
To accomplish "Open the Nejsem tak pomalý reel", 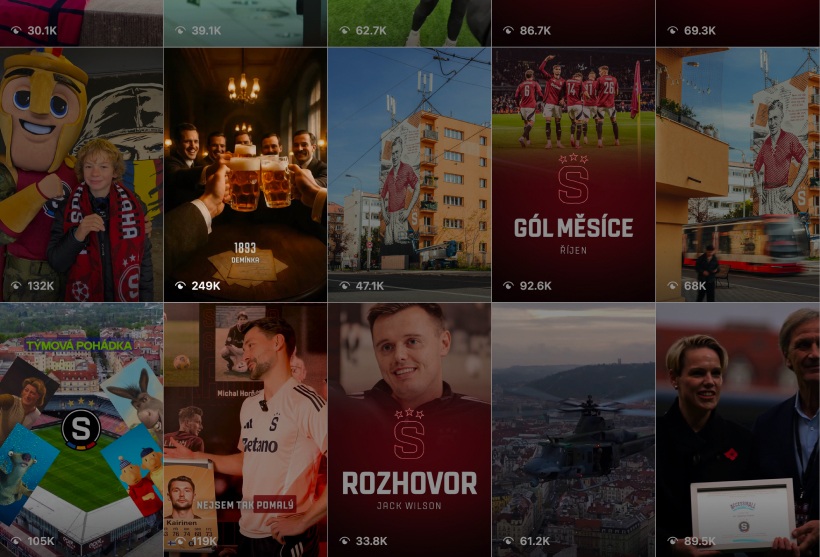I will tap(245, 430).
